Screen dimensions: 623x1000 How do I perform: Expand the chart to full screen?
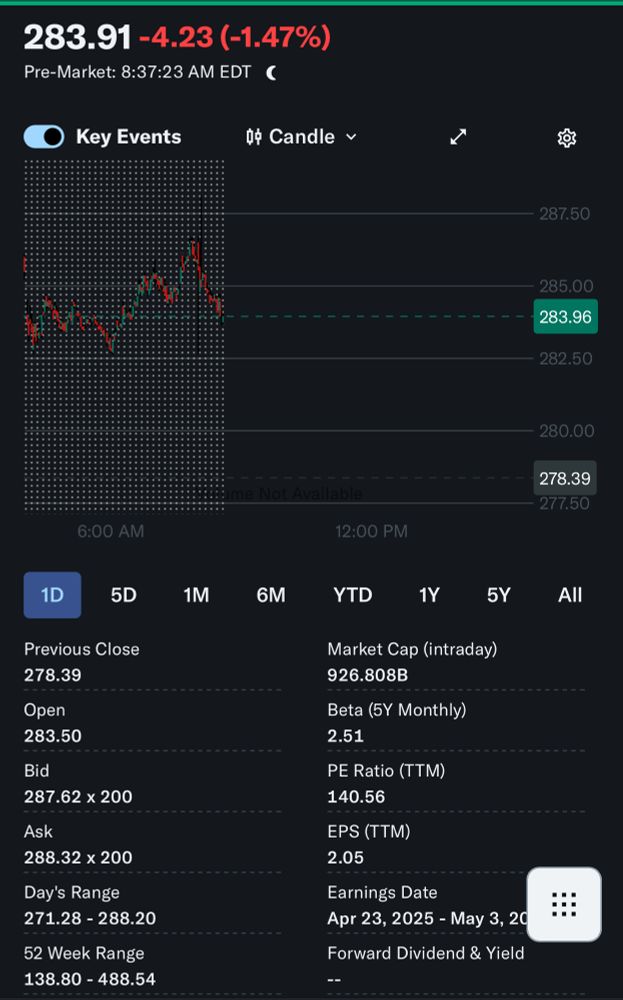click(458, 137)
